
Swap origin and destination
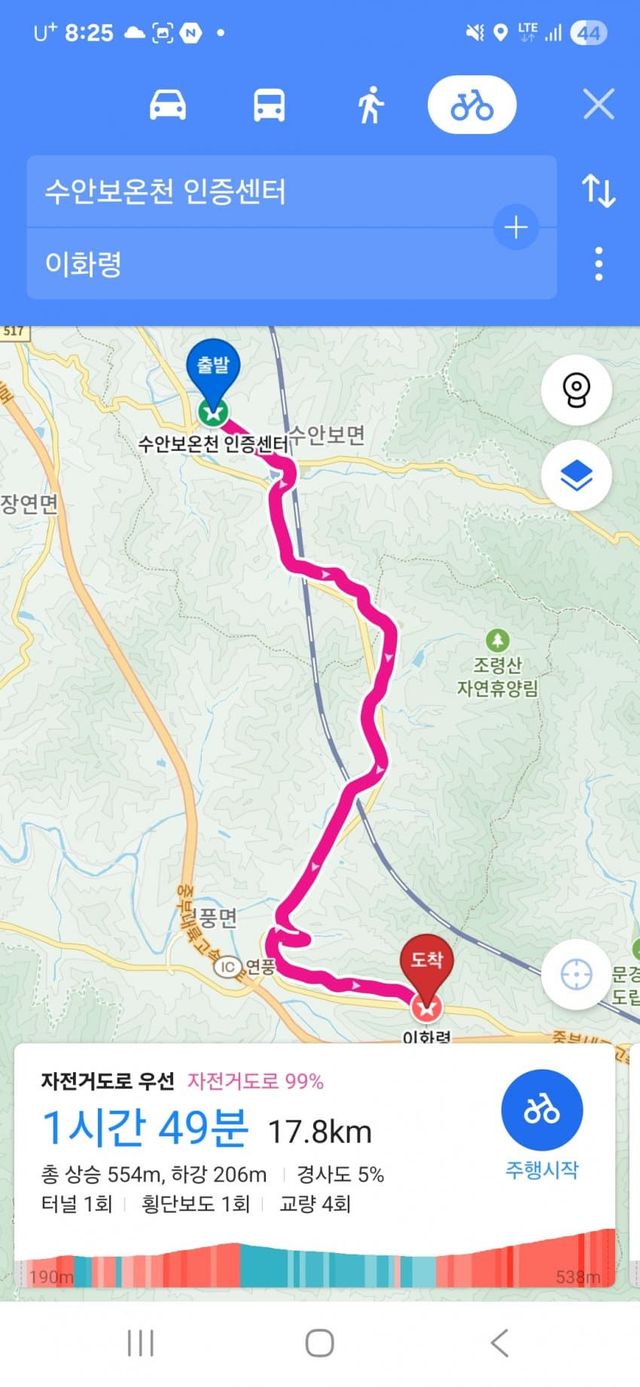(x=598, y=190)
